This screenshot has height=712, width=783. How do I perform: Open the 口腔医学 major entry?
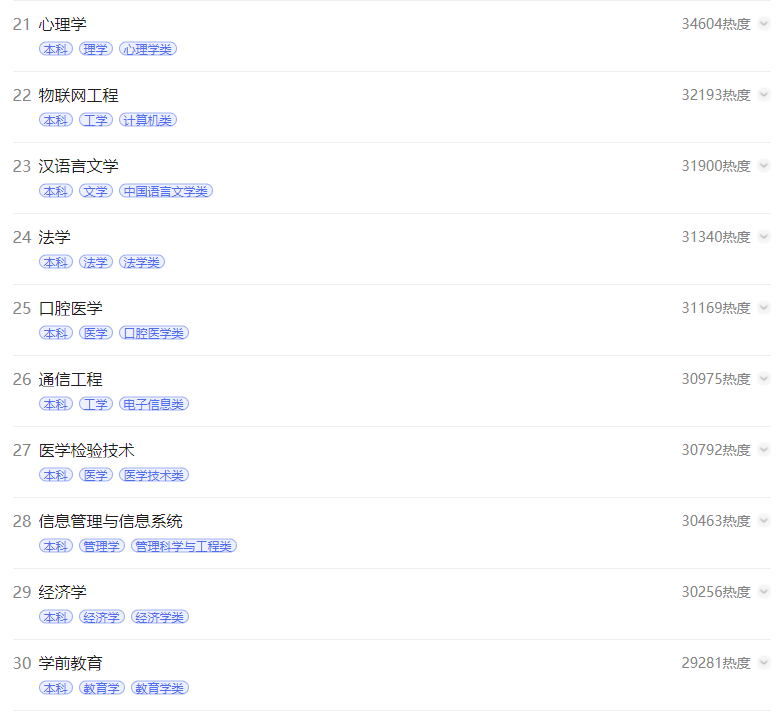70,308
